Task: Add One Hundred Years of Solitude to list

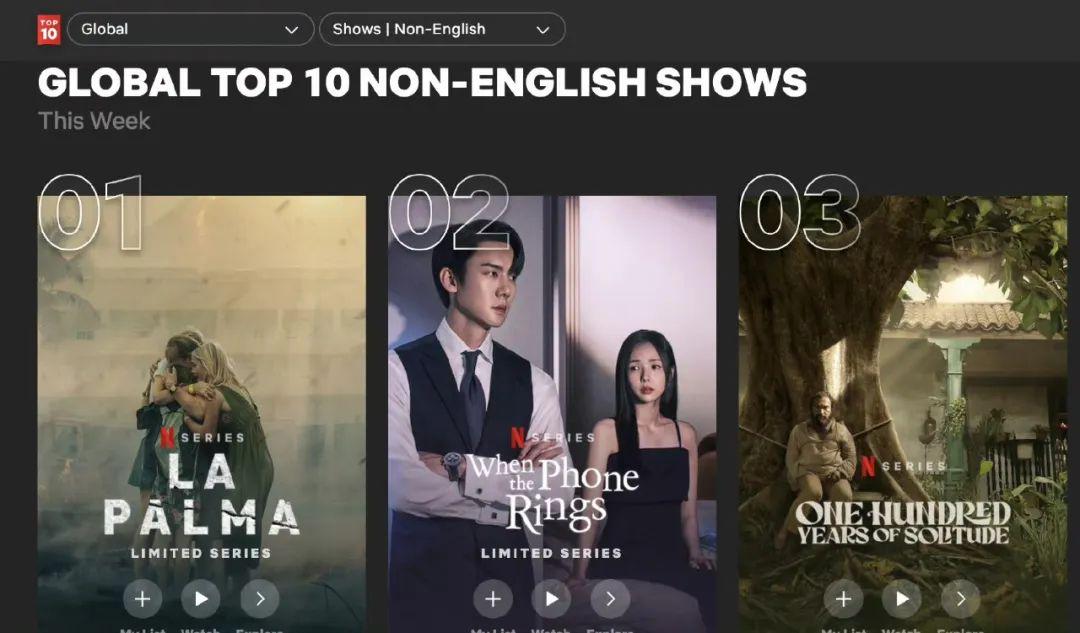Action: pyautogui.click(x=843, y=598)
